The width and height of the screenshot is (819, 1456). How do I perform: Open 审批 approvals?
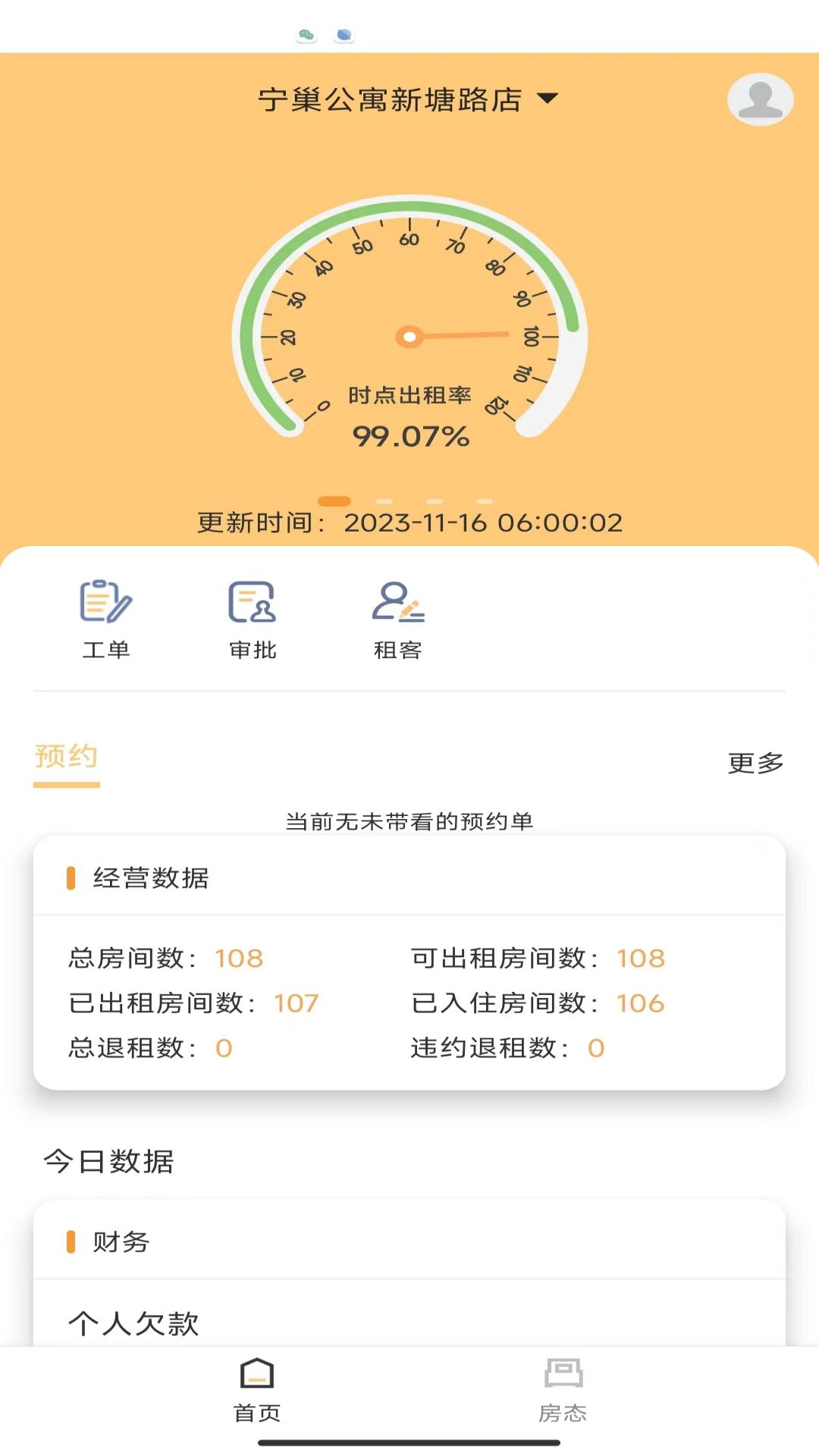[253, 619]
